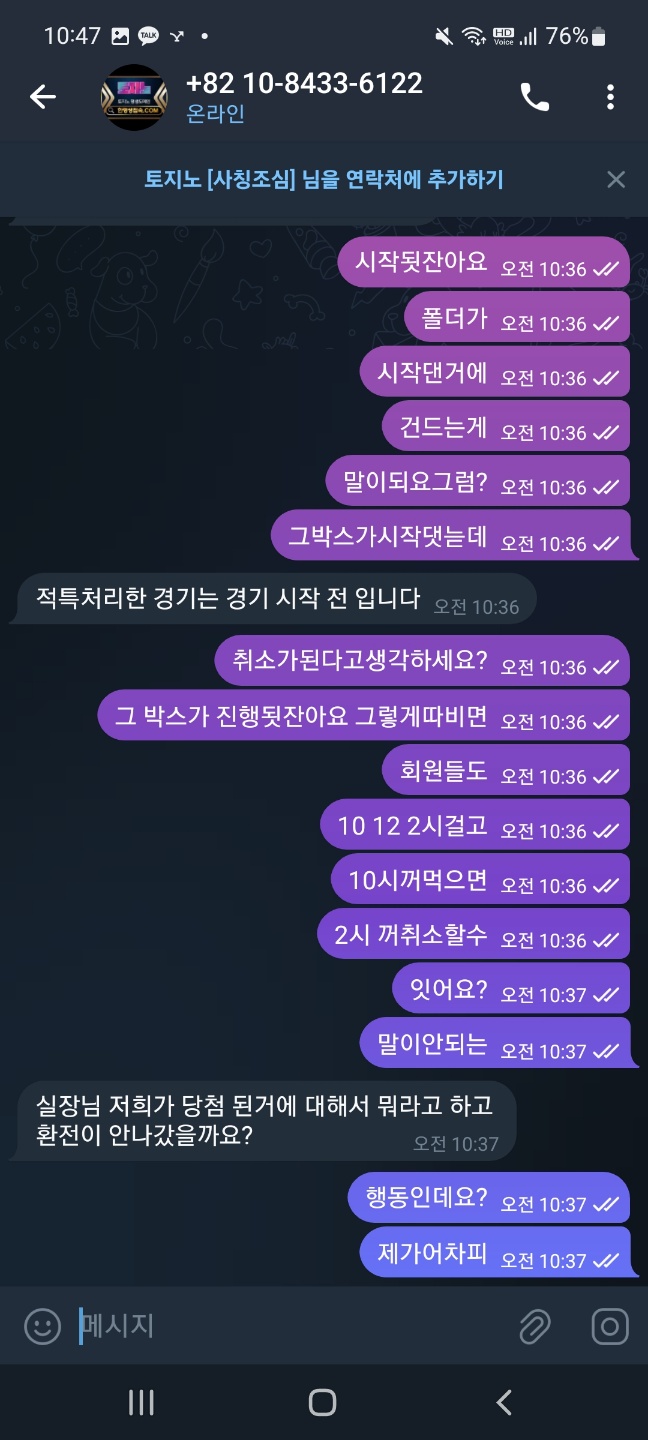Dismiss the add-to-contacts banner

616,180
